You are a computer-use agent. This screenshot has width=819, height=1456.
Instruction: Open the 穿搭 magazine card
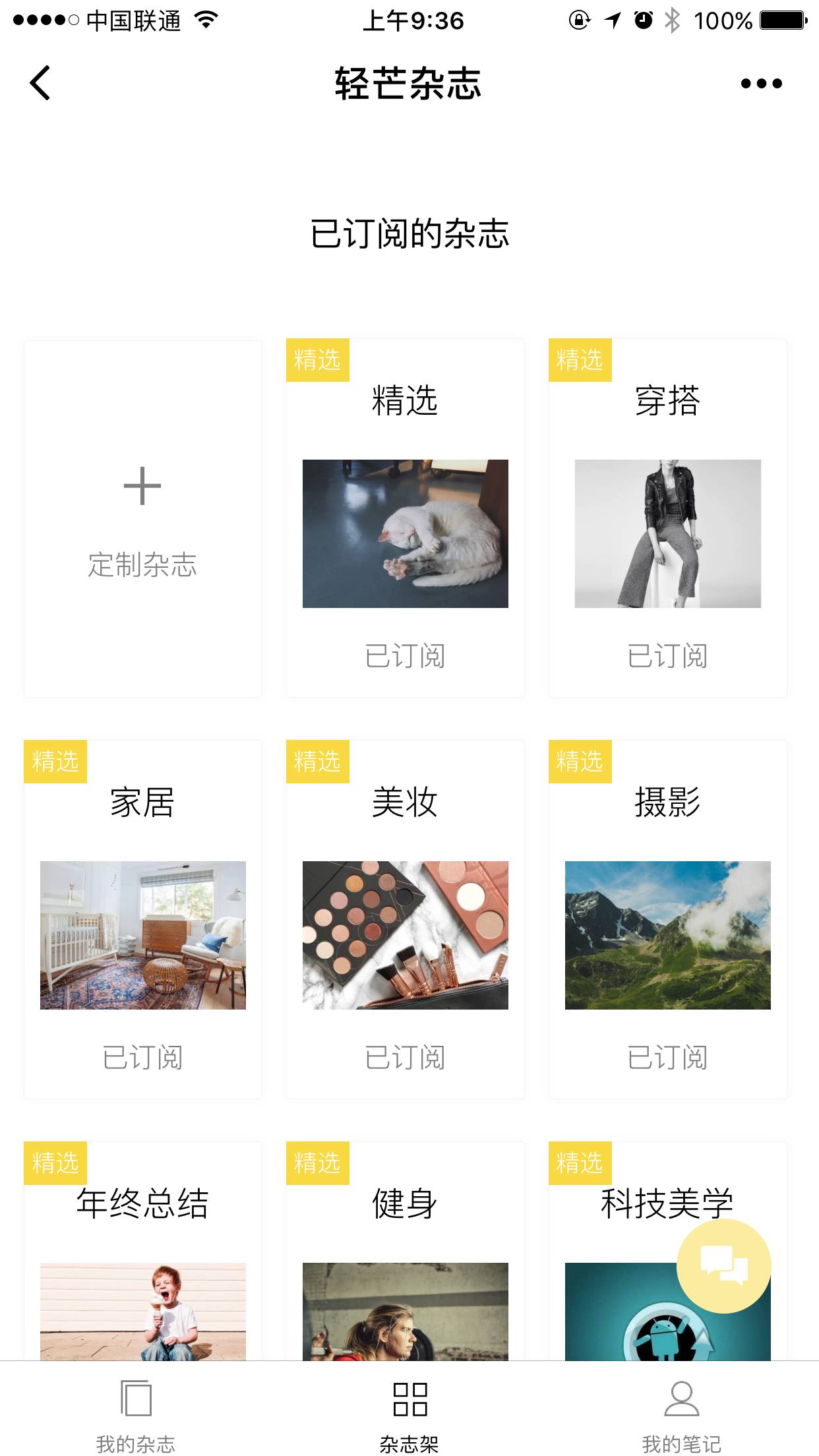667,533
